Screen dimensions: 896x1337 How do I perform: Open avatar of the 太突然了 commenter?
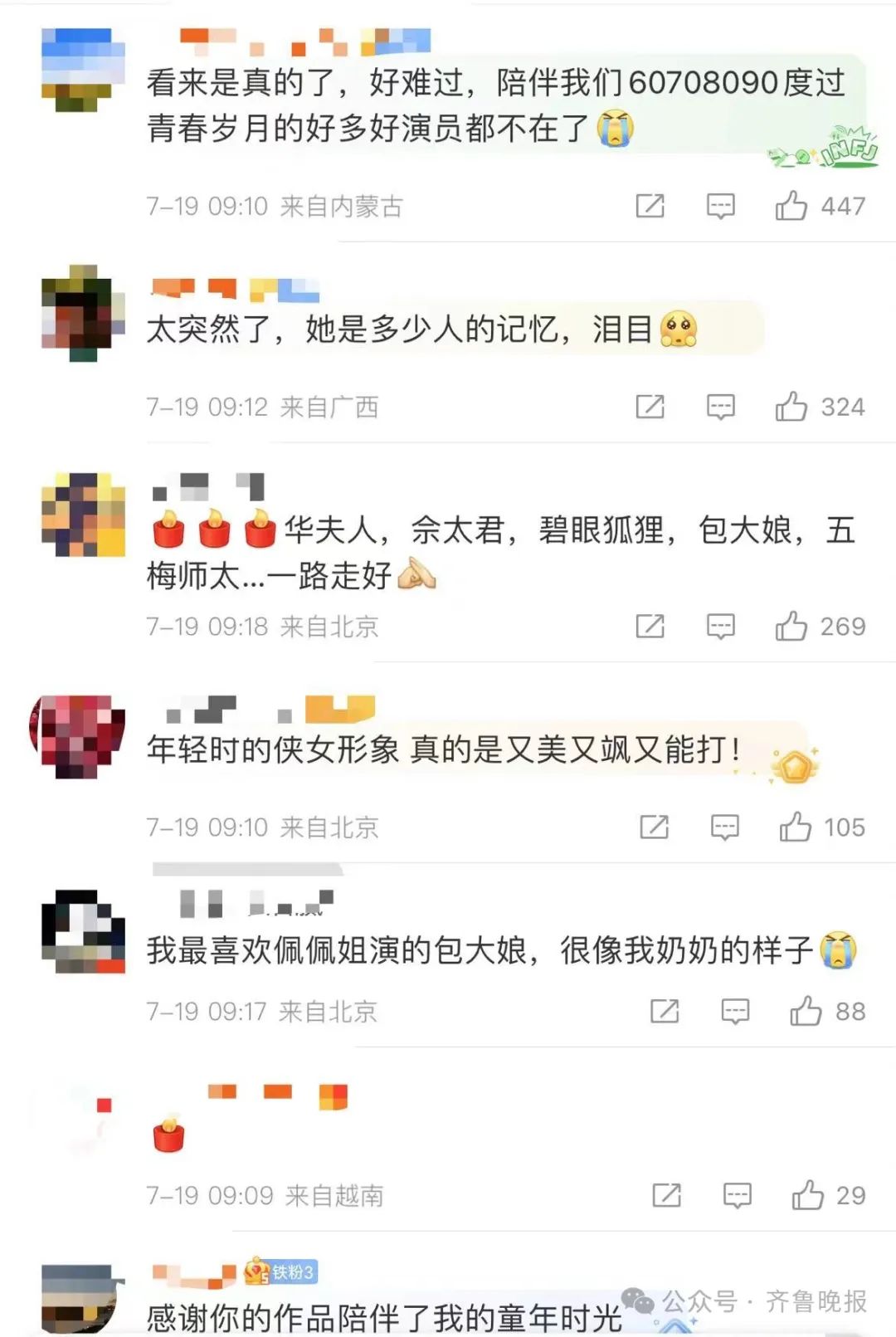point(81,314)
